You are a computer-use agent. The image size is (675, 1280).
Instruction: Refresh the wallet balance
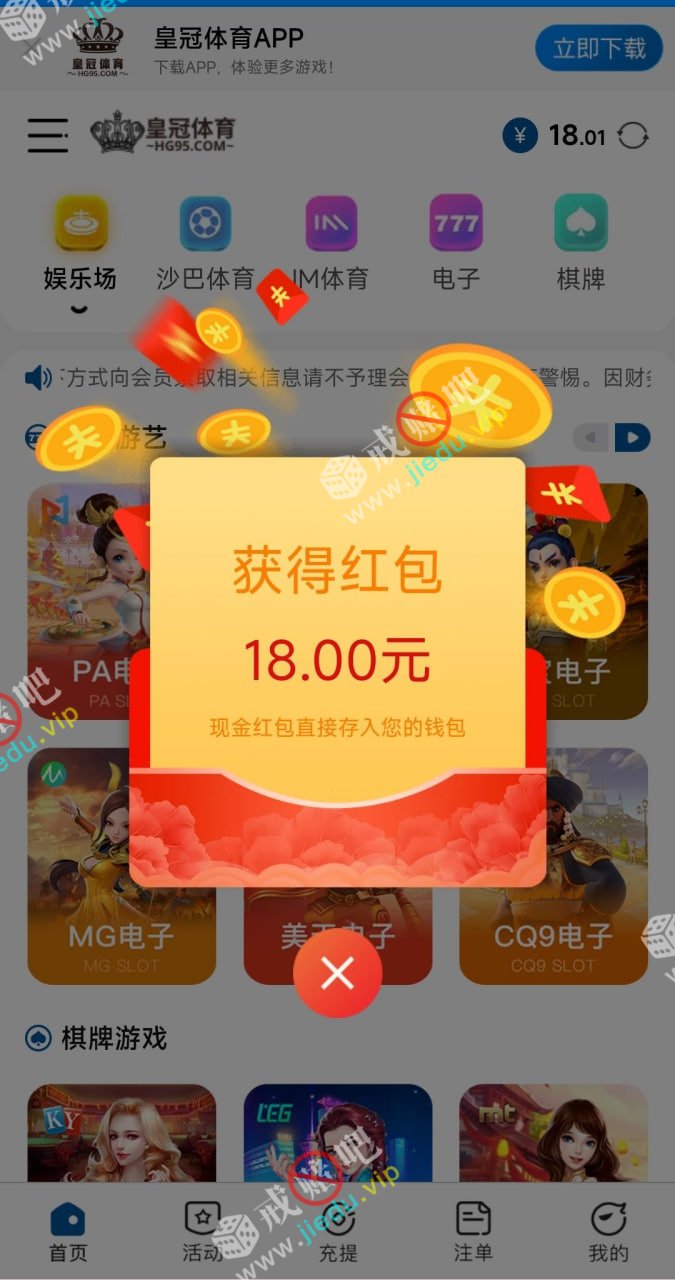(x=633, y=136)
